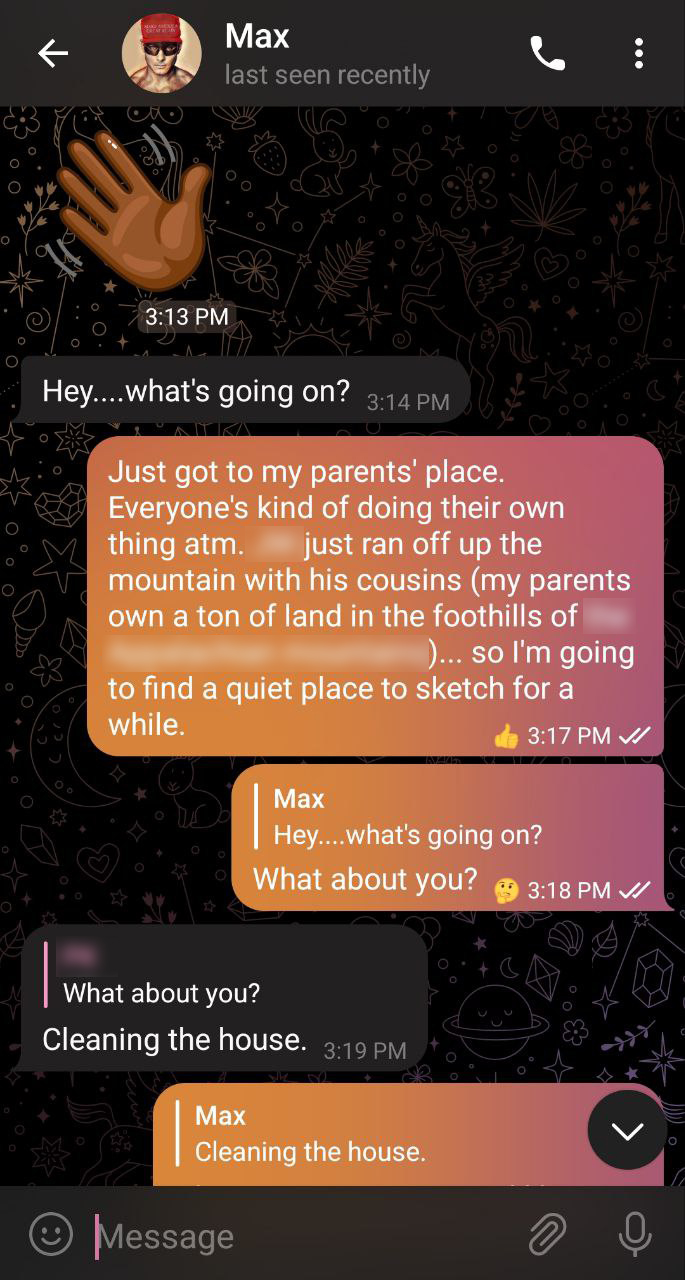Tap the thinking emoji reaction
Viewport: 685px width, 1280px height.
(507, 890)
